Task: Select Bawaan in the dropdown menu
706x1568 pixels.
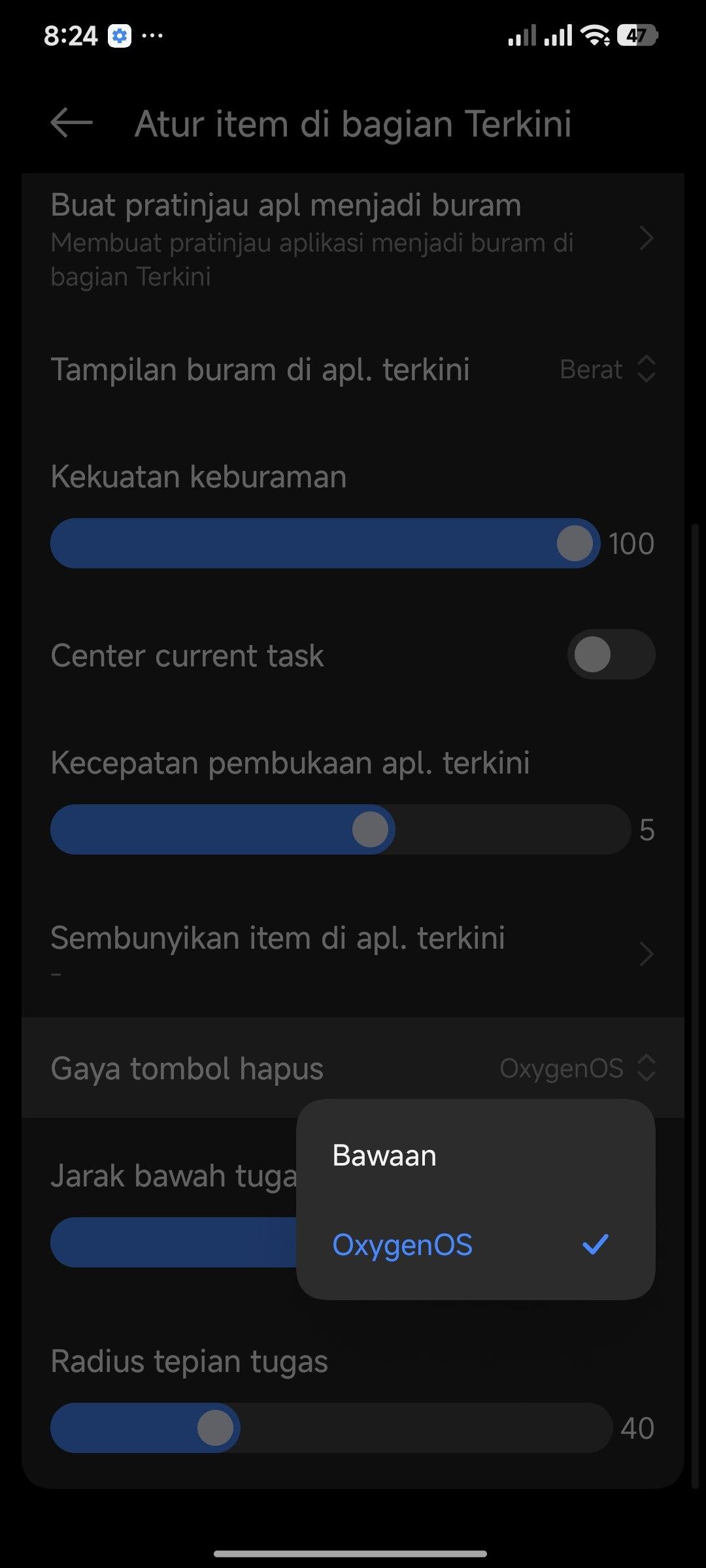Action: [384, 1156]
